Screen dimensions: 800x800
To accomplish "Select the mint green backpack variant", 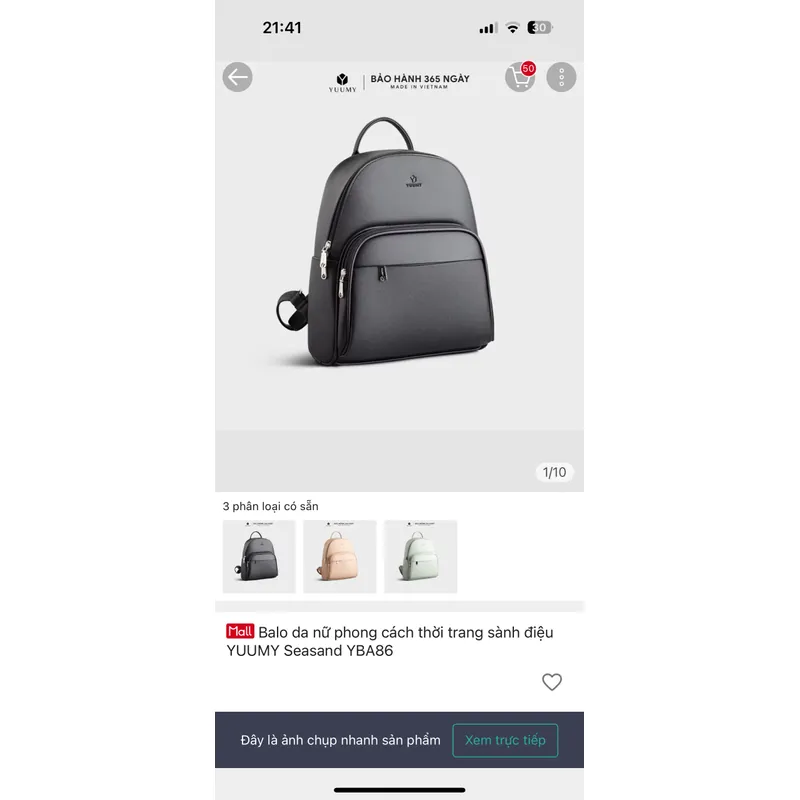I will (421, 557).
